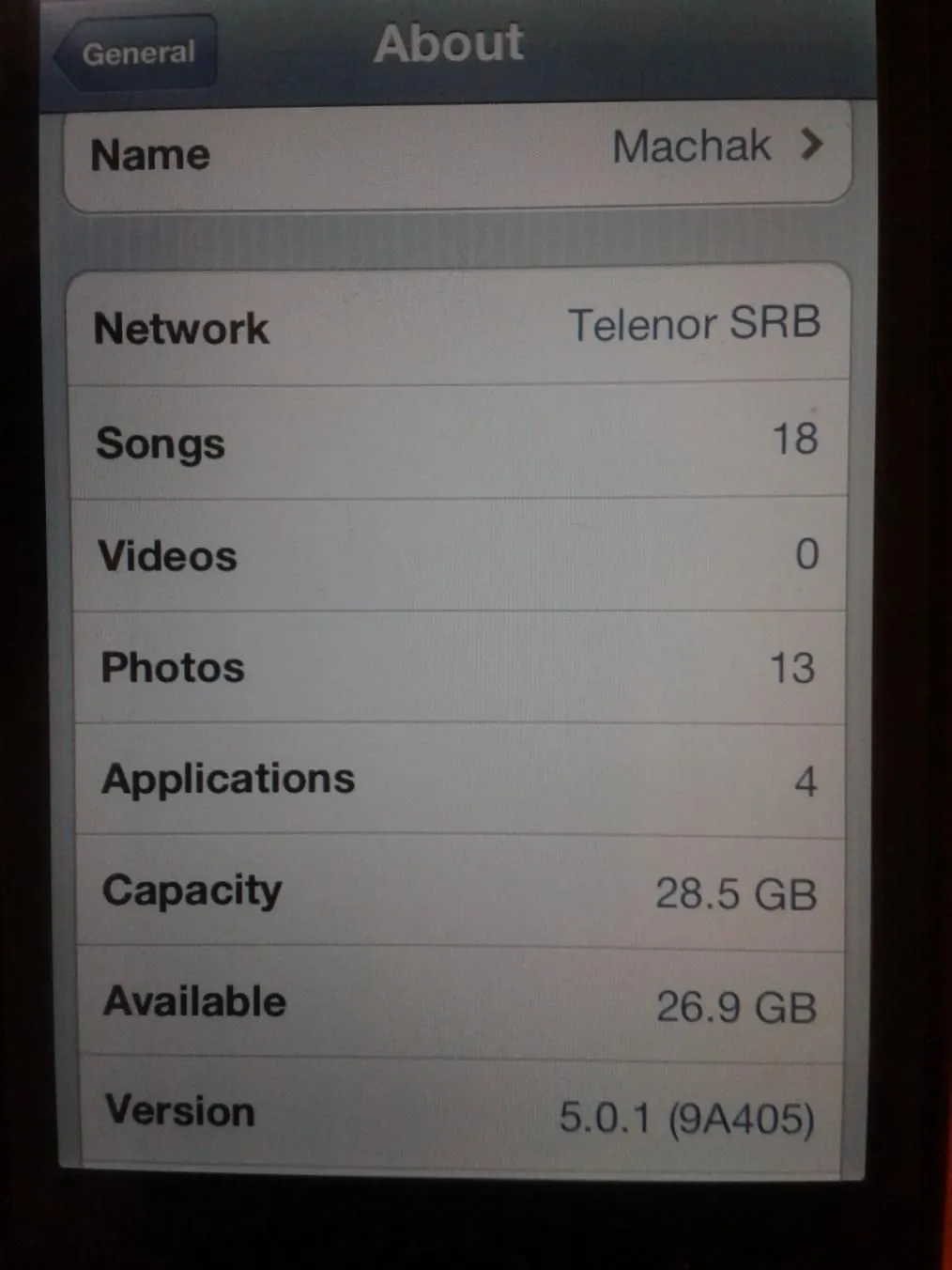
Task: Open the Name row showing Machak
Action: 457,152
